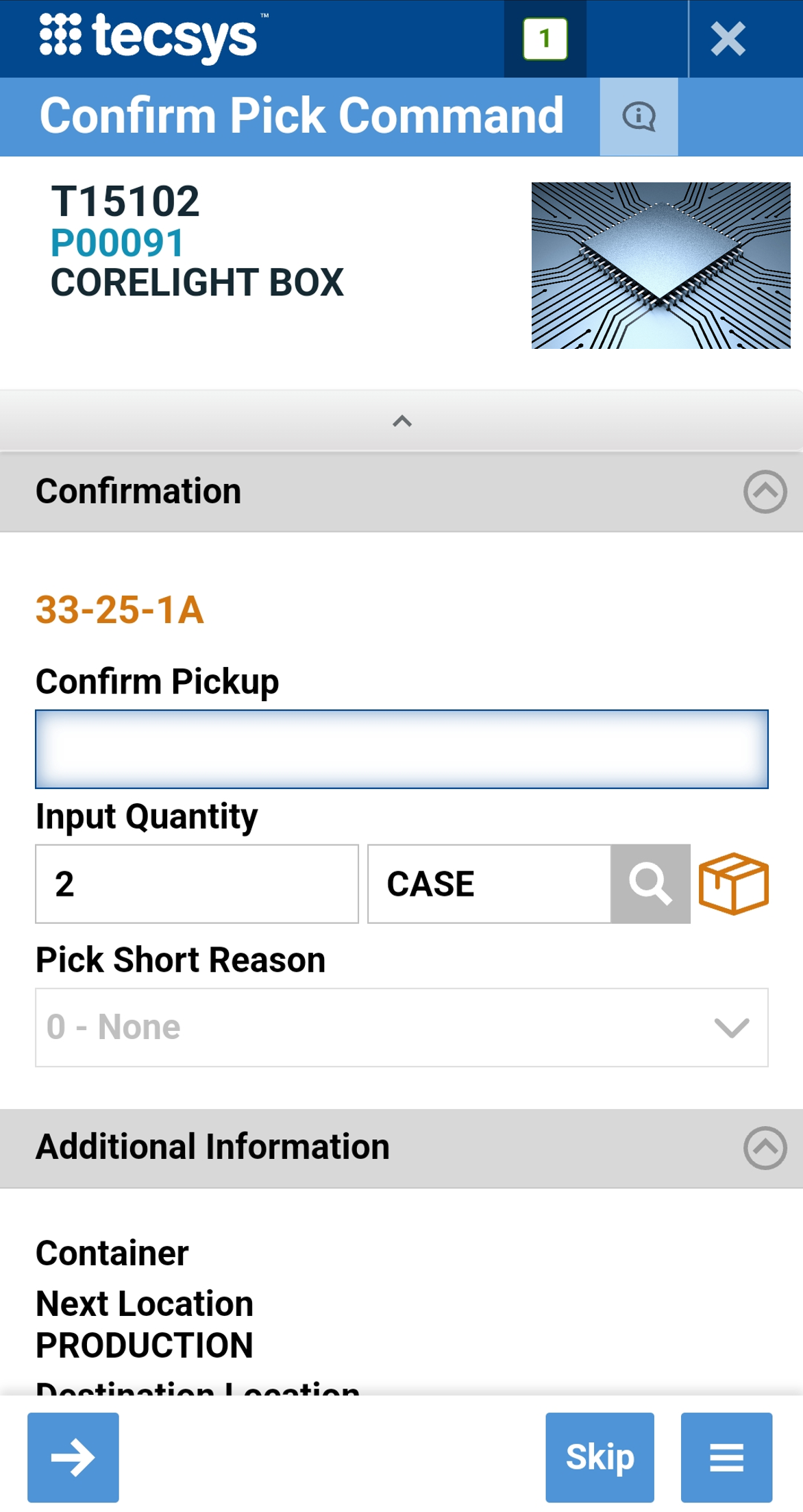Focus the Confirm Pickup field
This screenshot has width=803, height=1512.
click(401, 749)
